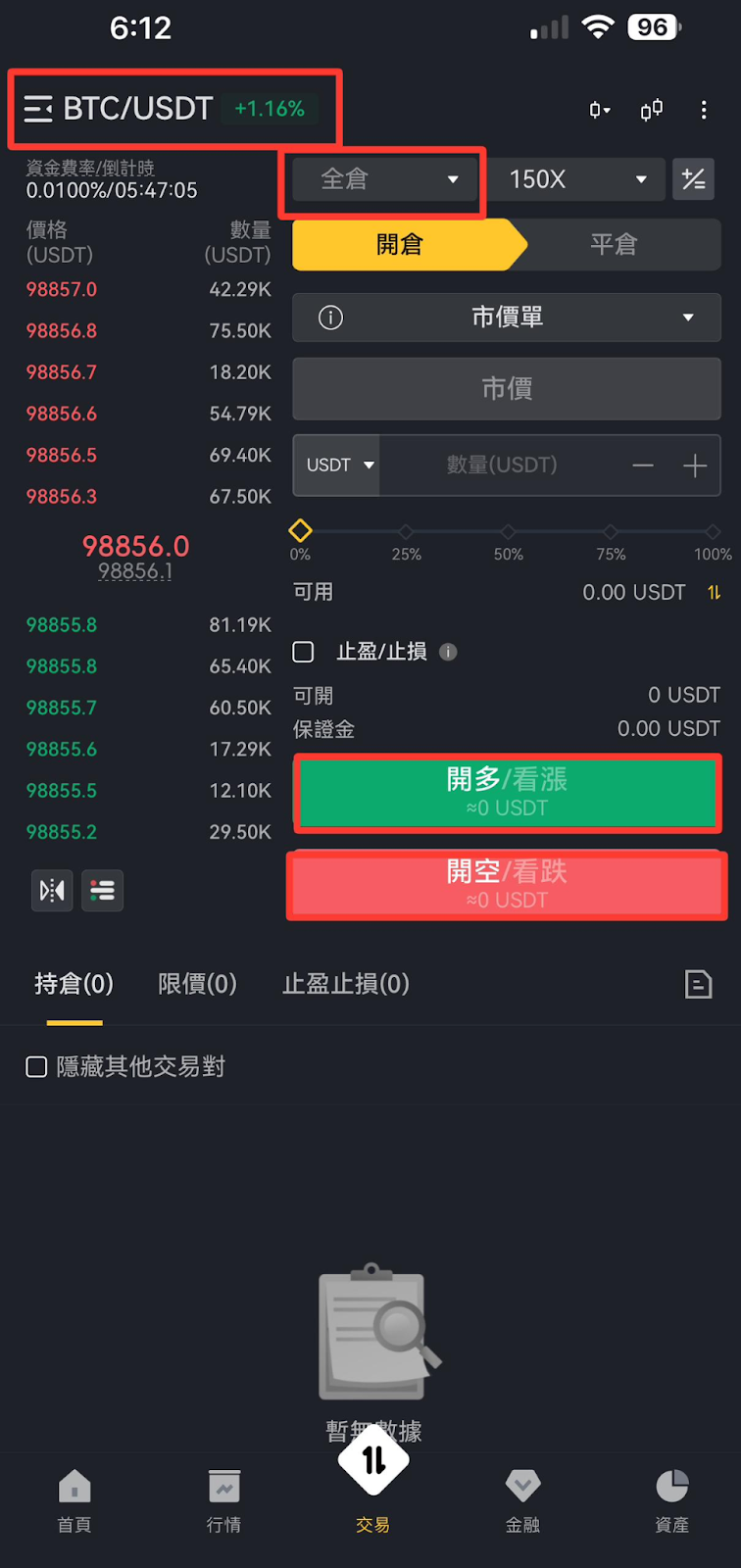This screenshot has width=741, height=1568.
Task: Open the three-dot overflow menu
Action: pos(704,110)
